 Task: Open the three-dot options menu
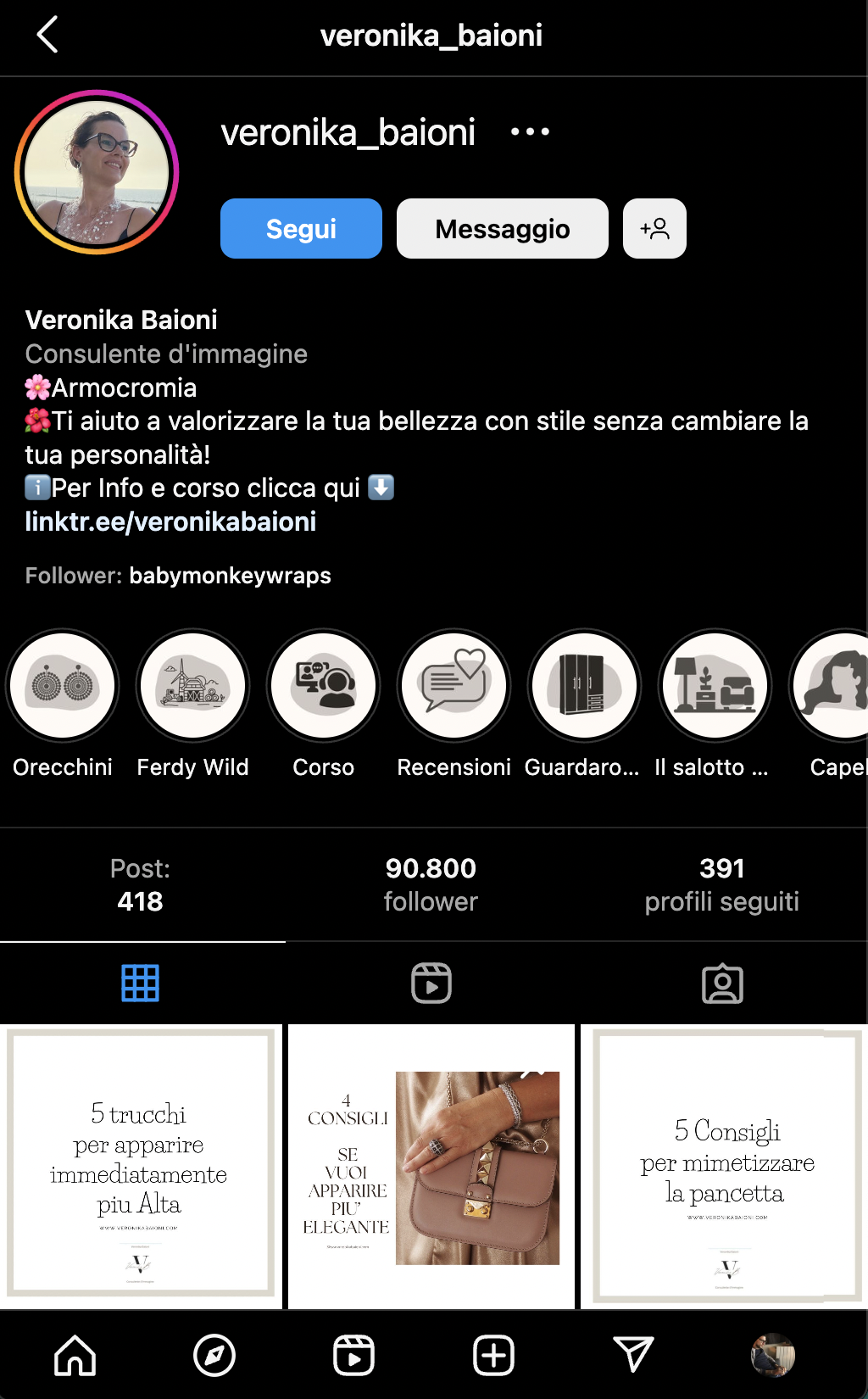point(530,131)
